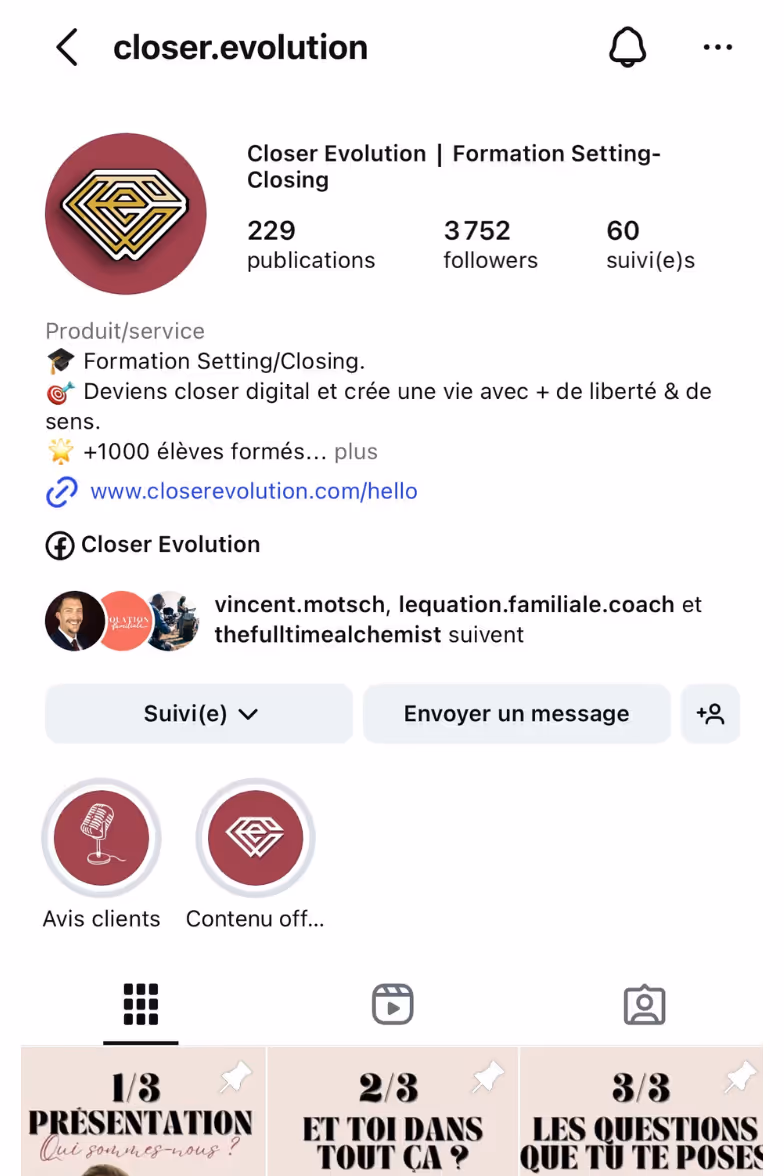
Task: Expand the bio with "plus"
Action: [356, 451]
